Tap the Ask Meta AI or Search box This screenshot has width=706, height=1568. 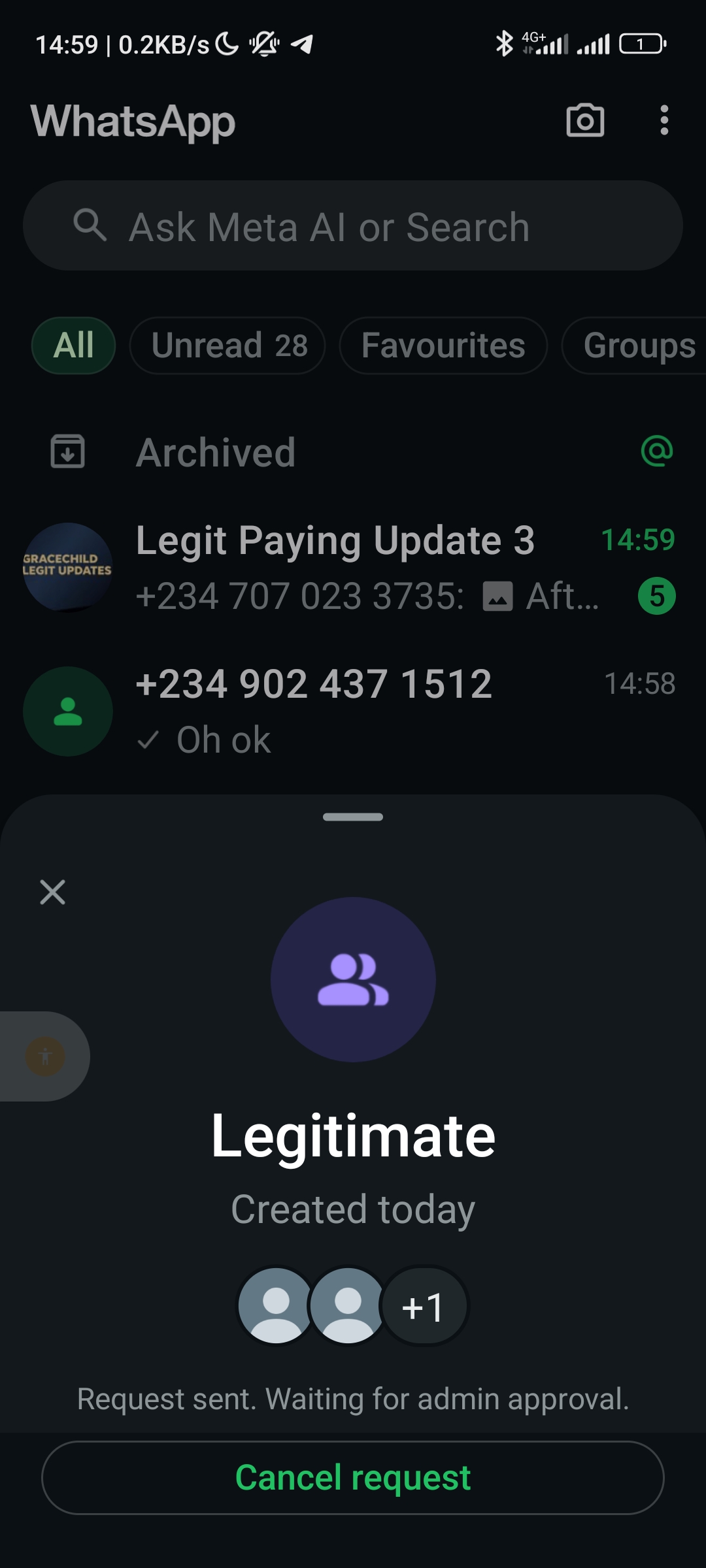353,226
